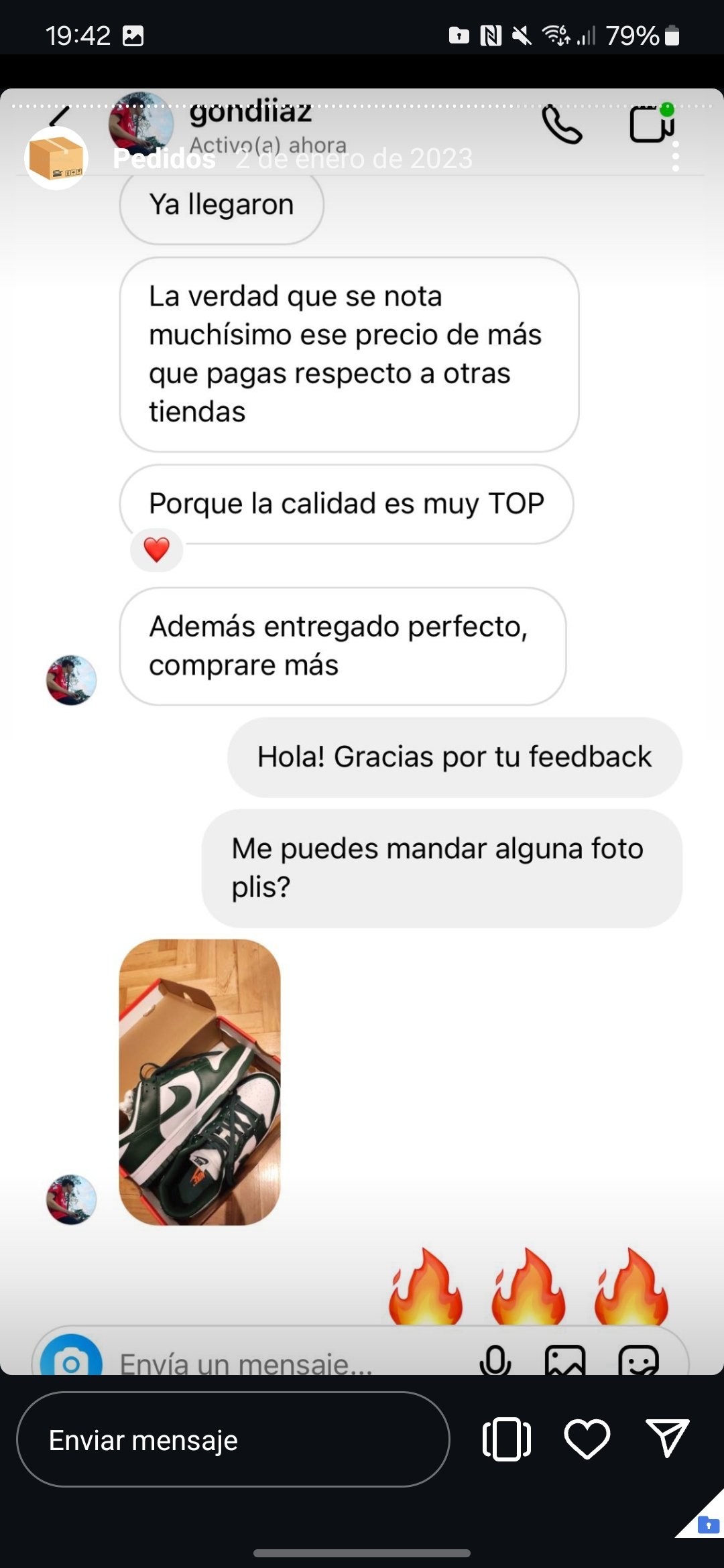Open the story's three-dot options menu
This screenshot has width=724, height=1568.
click(676, 157)
